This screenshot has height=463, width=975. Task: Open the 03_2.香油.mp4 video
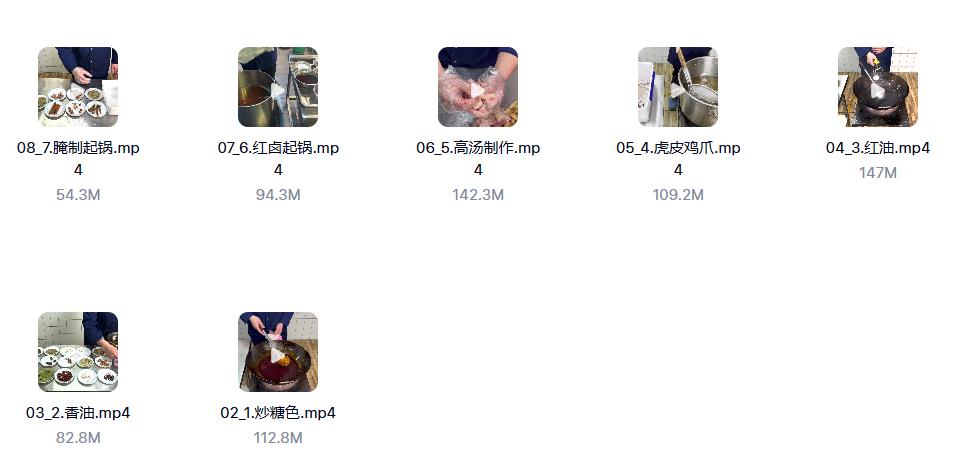(x=78, y=352)
